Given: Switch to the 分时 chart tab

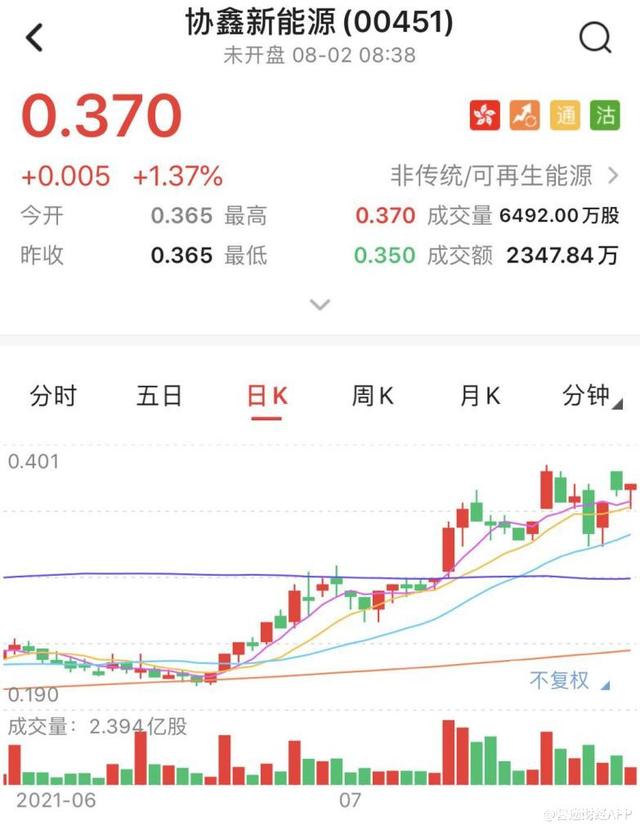Looking at the screenshot, I should pos(53,396).
